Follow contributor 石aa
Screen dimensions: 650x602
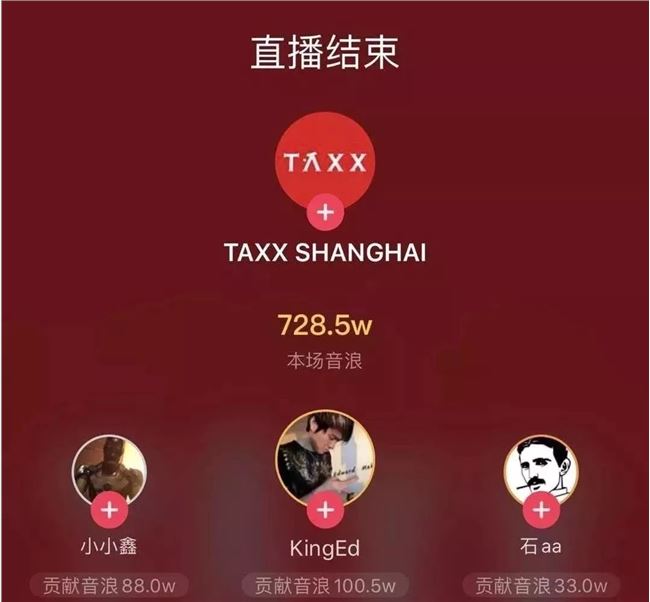coord(541,511)
